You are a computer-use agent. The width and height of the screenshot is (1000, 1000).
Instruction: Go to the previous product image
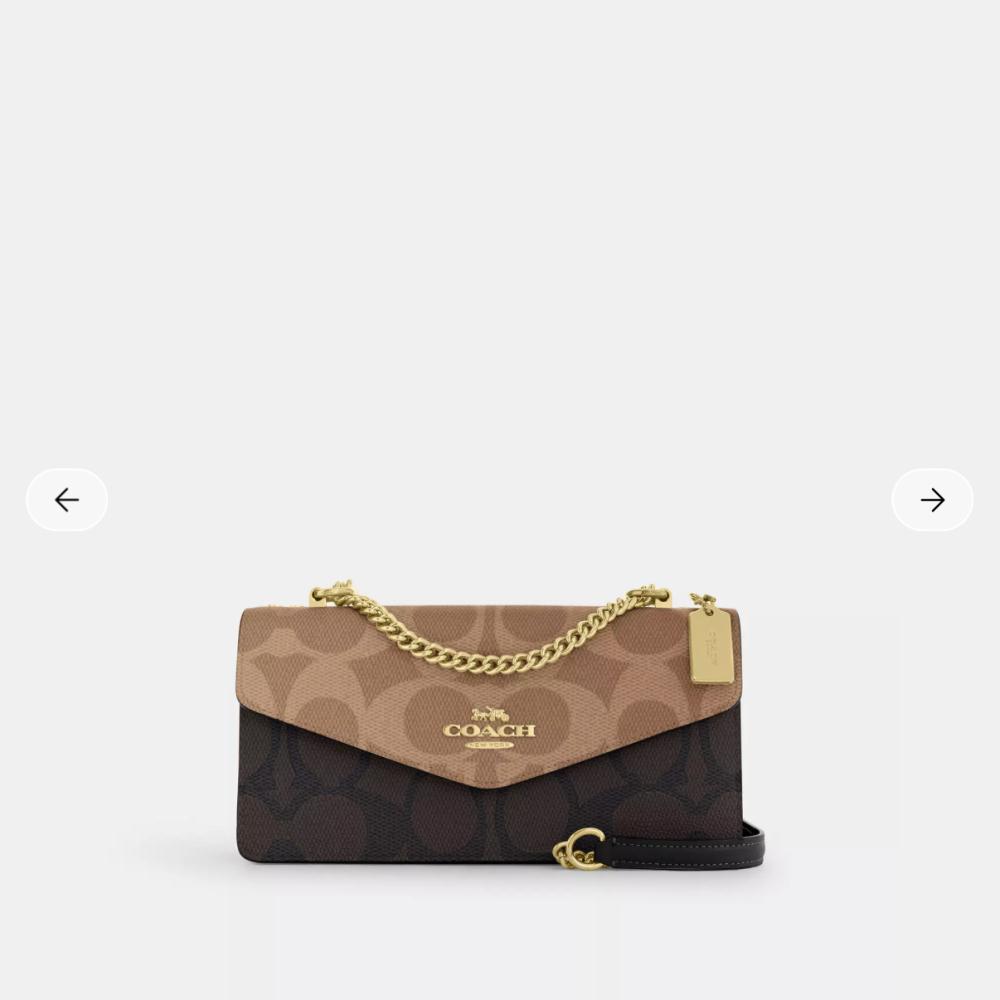67,500
